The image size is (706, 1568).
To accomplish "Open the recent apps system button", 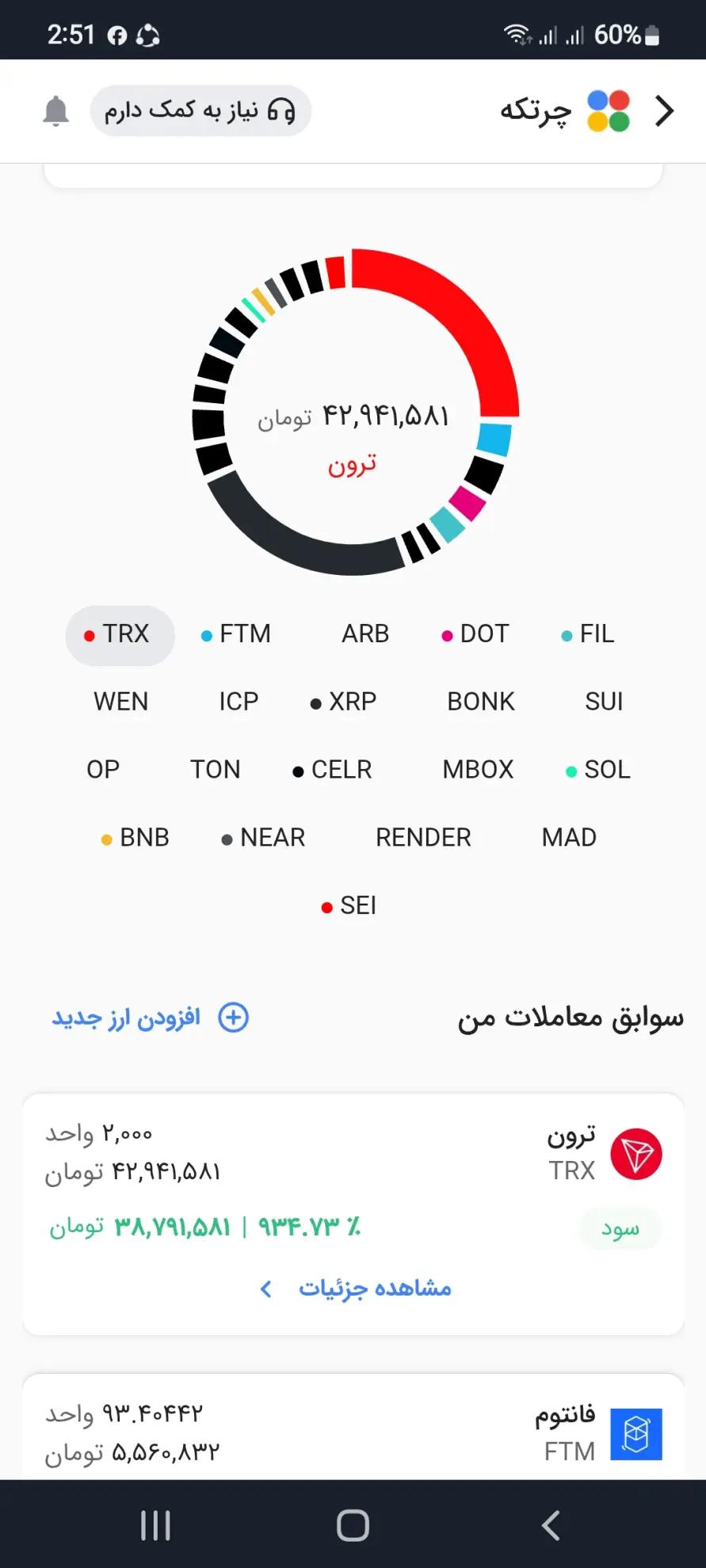I will tap(155, 1525).
